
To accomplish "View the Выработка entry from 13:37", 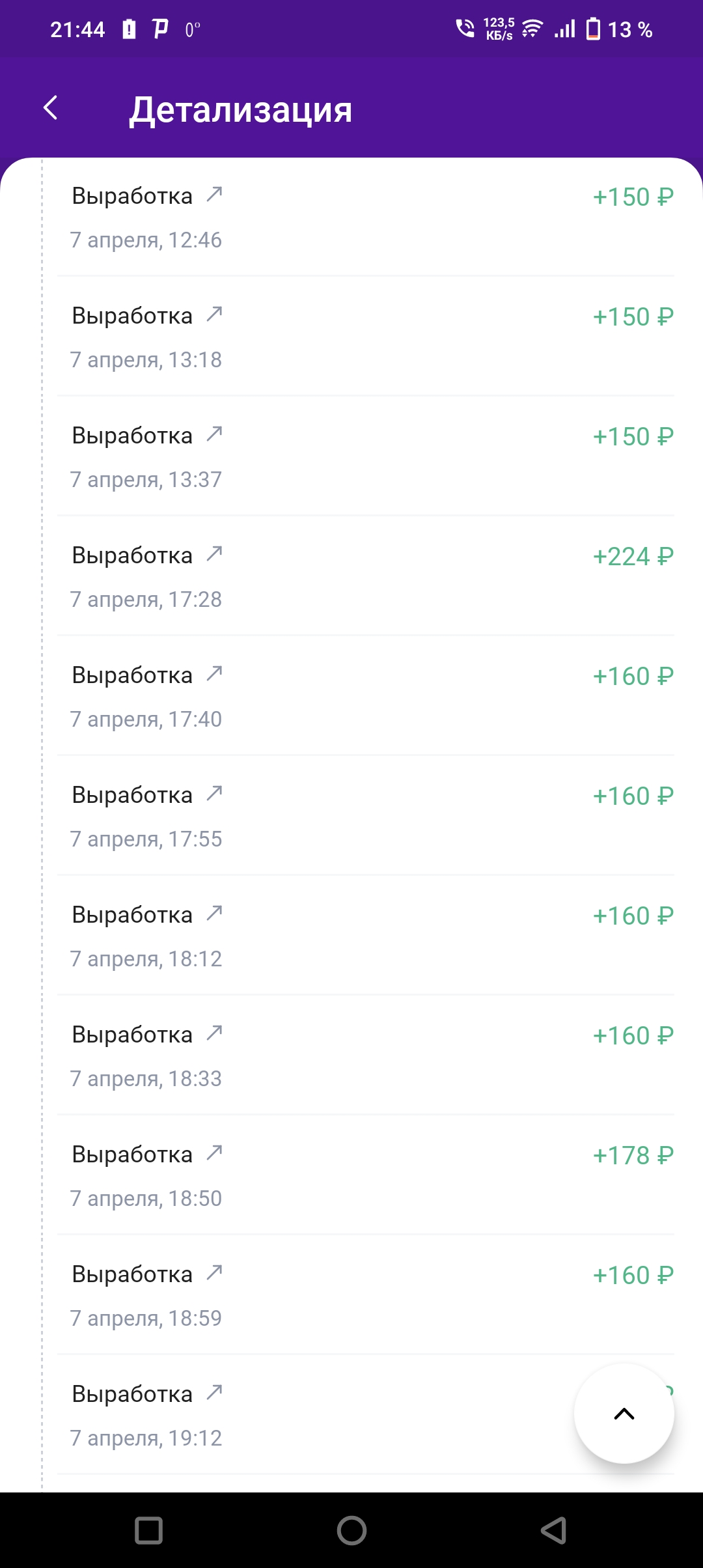I will [366, 456].
